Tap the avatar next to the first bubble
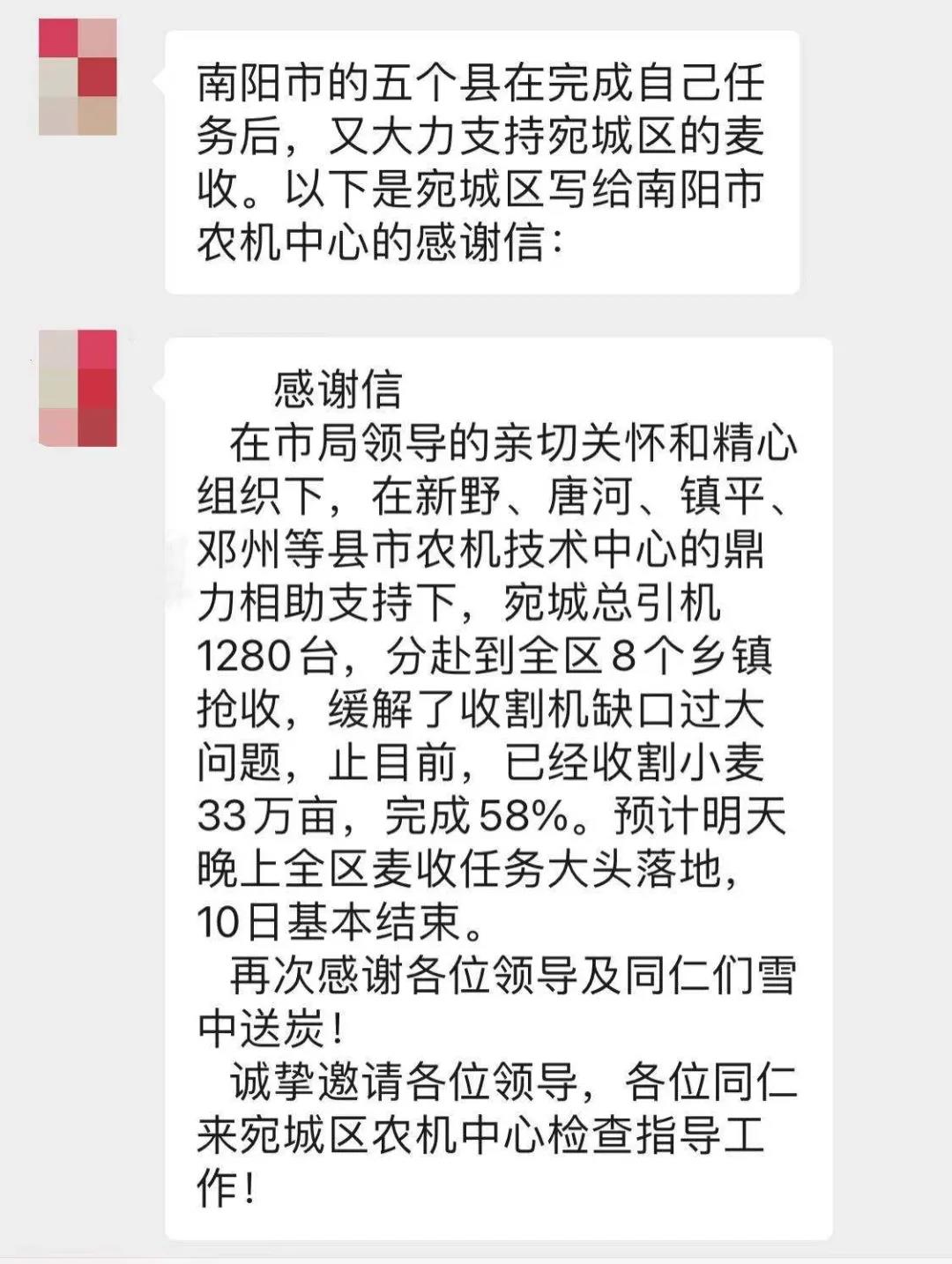 click(79, 75)
